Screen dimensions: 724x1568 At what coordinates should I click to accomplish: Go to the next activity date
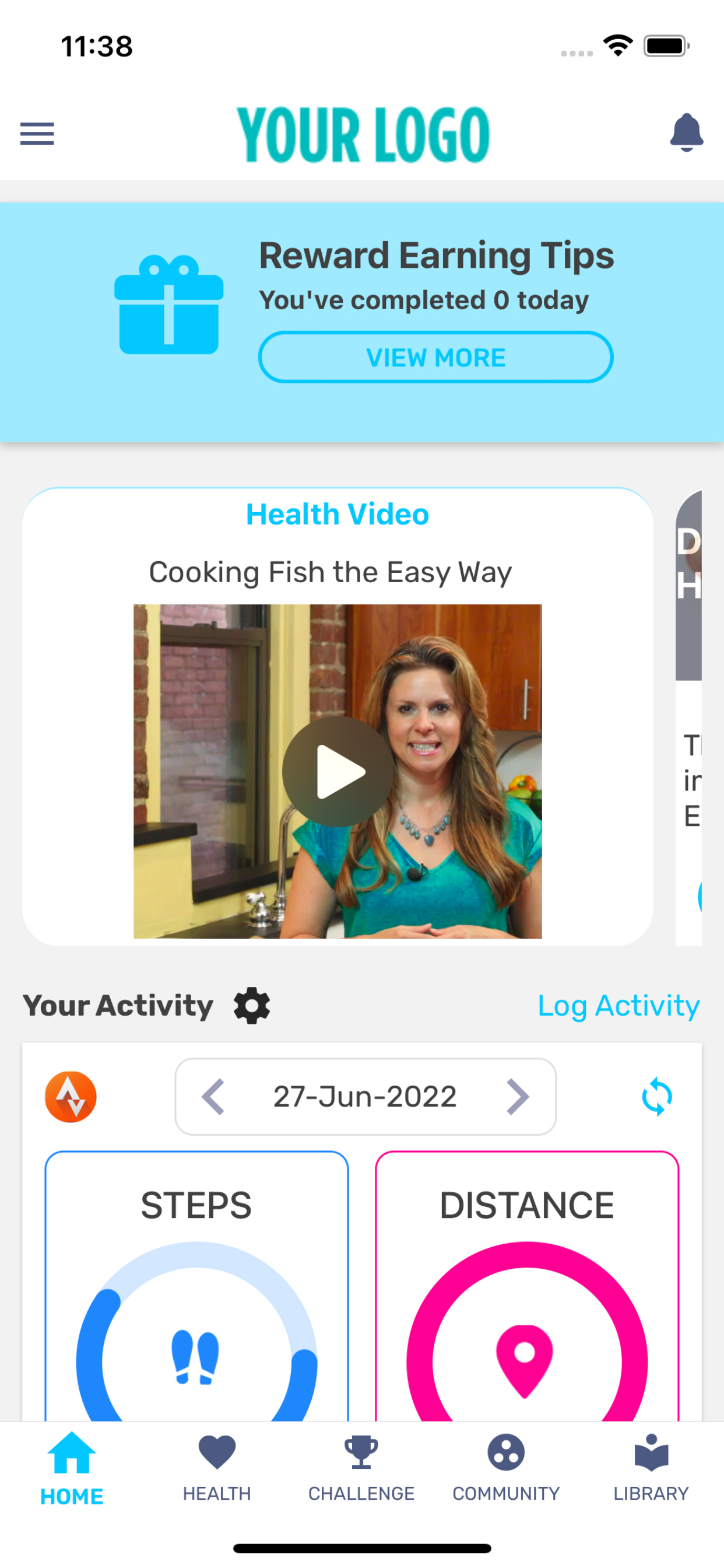point(518,1097)
